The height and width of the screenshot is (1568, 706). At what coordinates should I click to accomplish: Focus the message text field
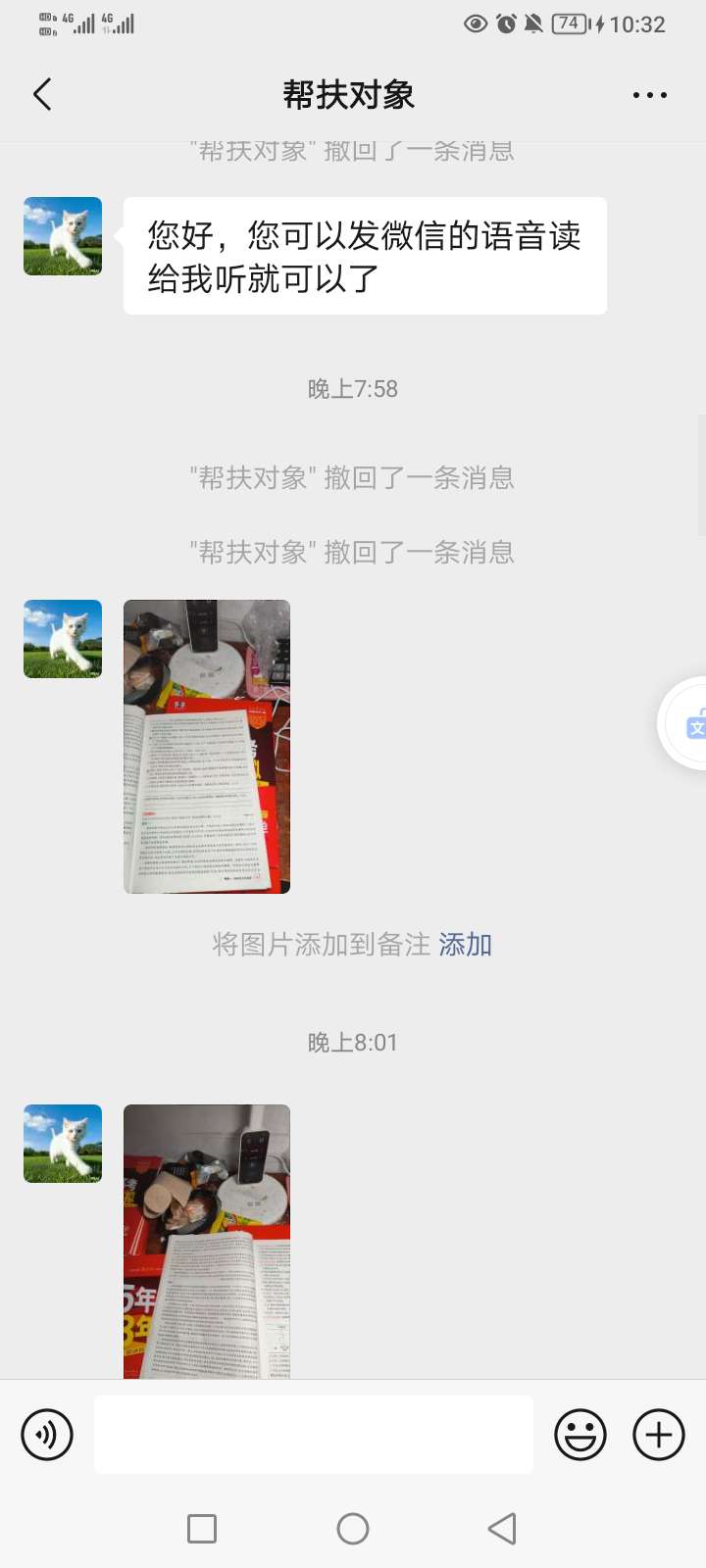coord(314,1435)
